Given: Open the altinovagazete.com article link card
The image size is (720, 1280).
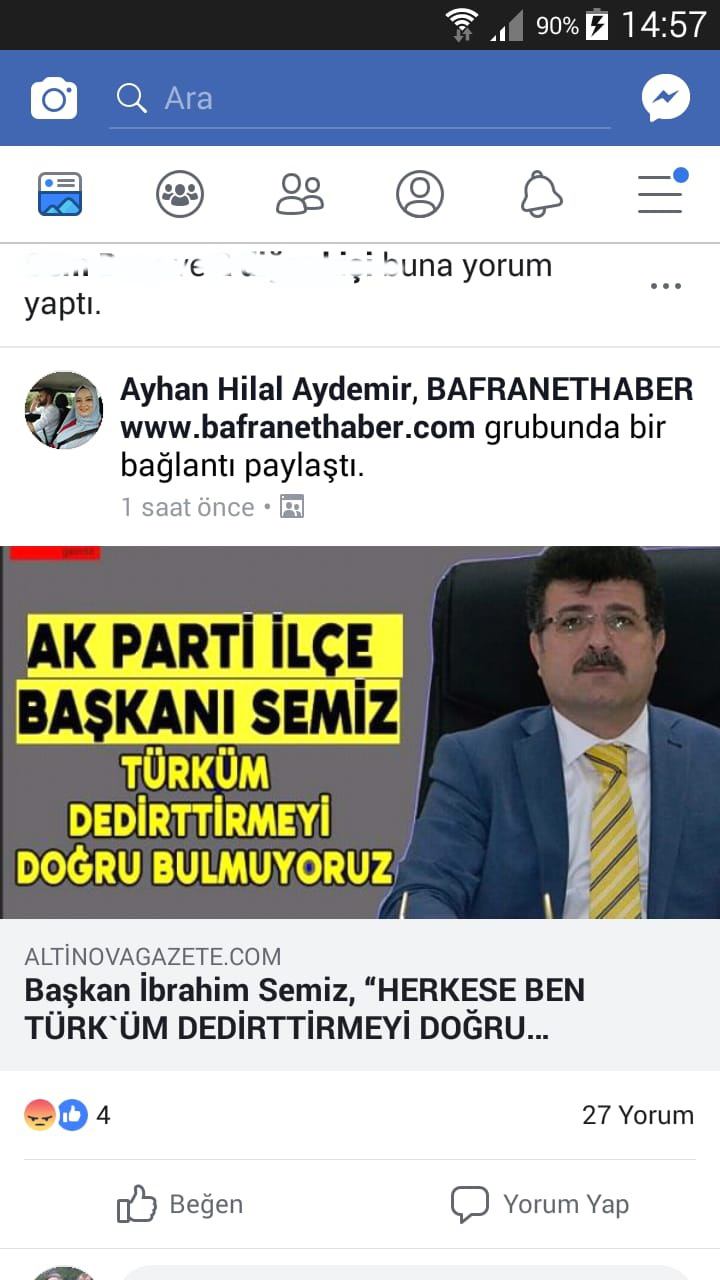Looking at the screenshot, I should point(360,994).
